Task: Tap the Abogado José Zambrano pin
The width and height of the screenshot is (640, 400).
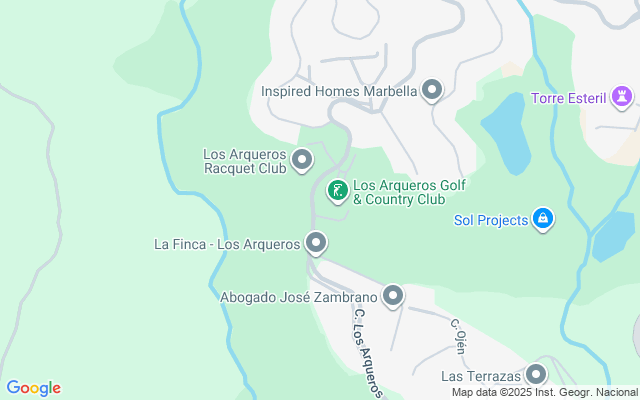Action: pyautogui.click(x=393, y=296)
